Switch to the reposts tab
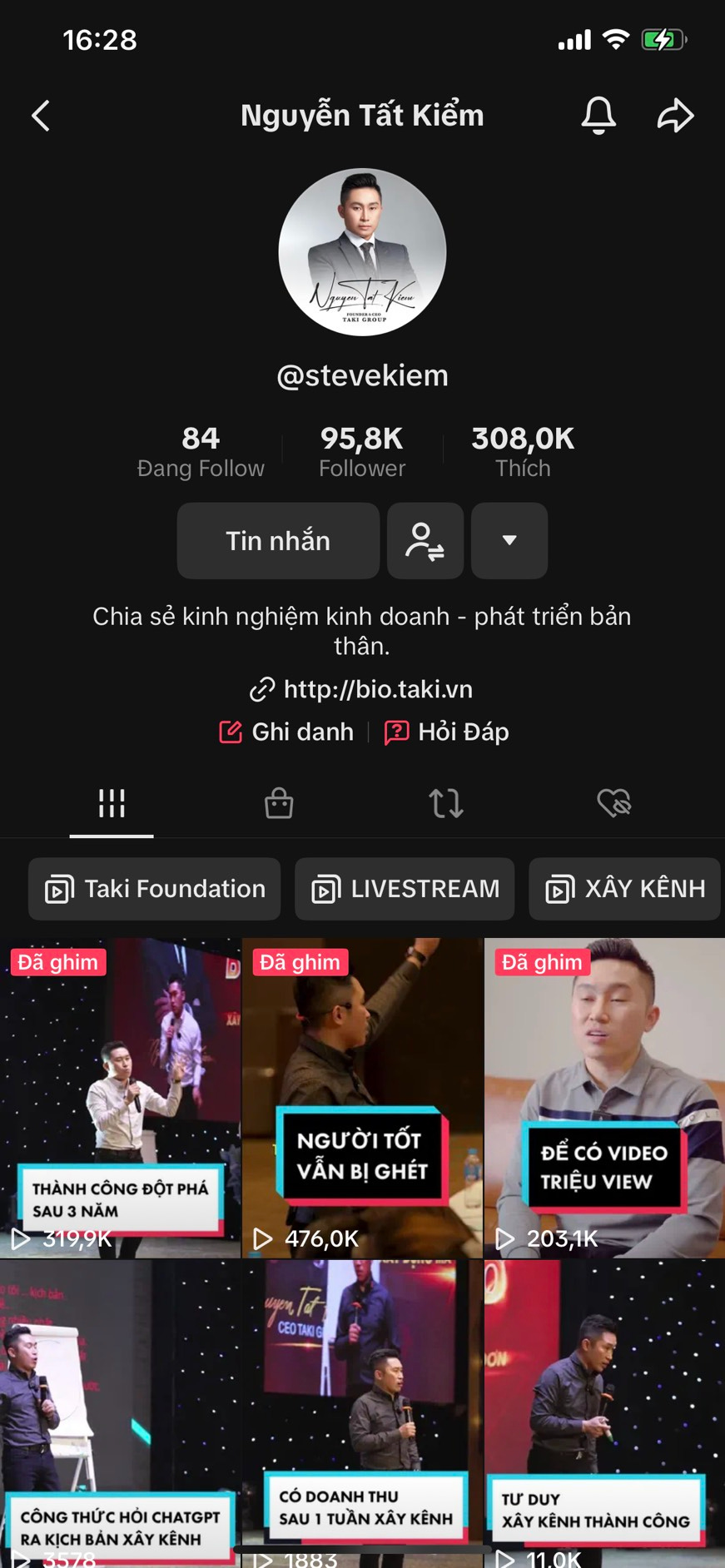Viewport: 725px width, 1568px height. pos(446,803)
